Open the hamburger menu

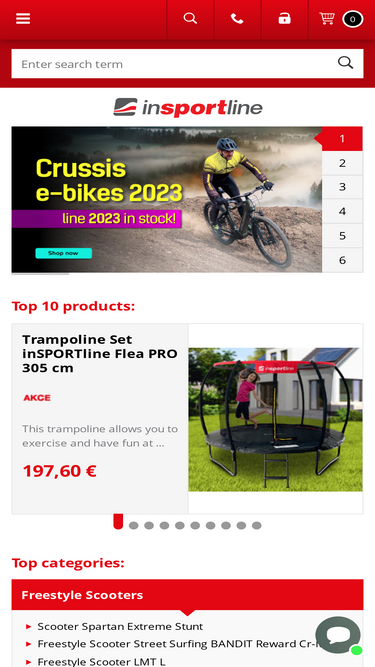click(x=23, y=19)
